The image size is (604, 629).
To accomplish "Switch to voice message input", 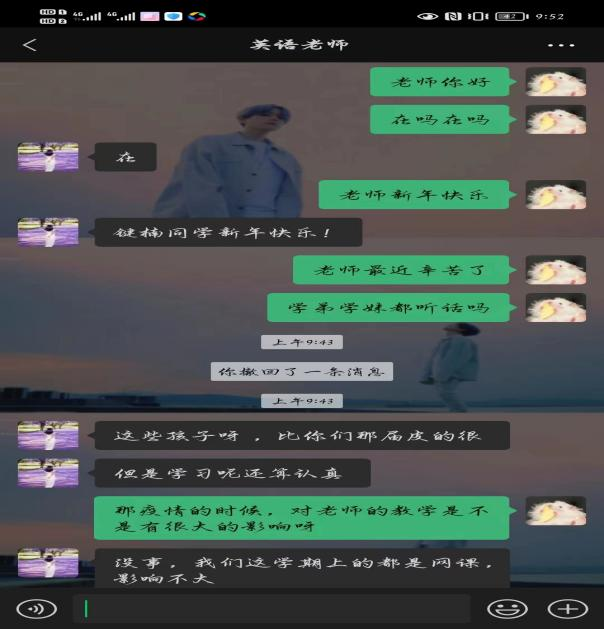I will click(x=37, y=608).
